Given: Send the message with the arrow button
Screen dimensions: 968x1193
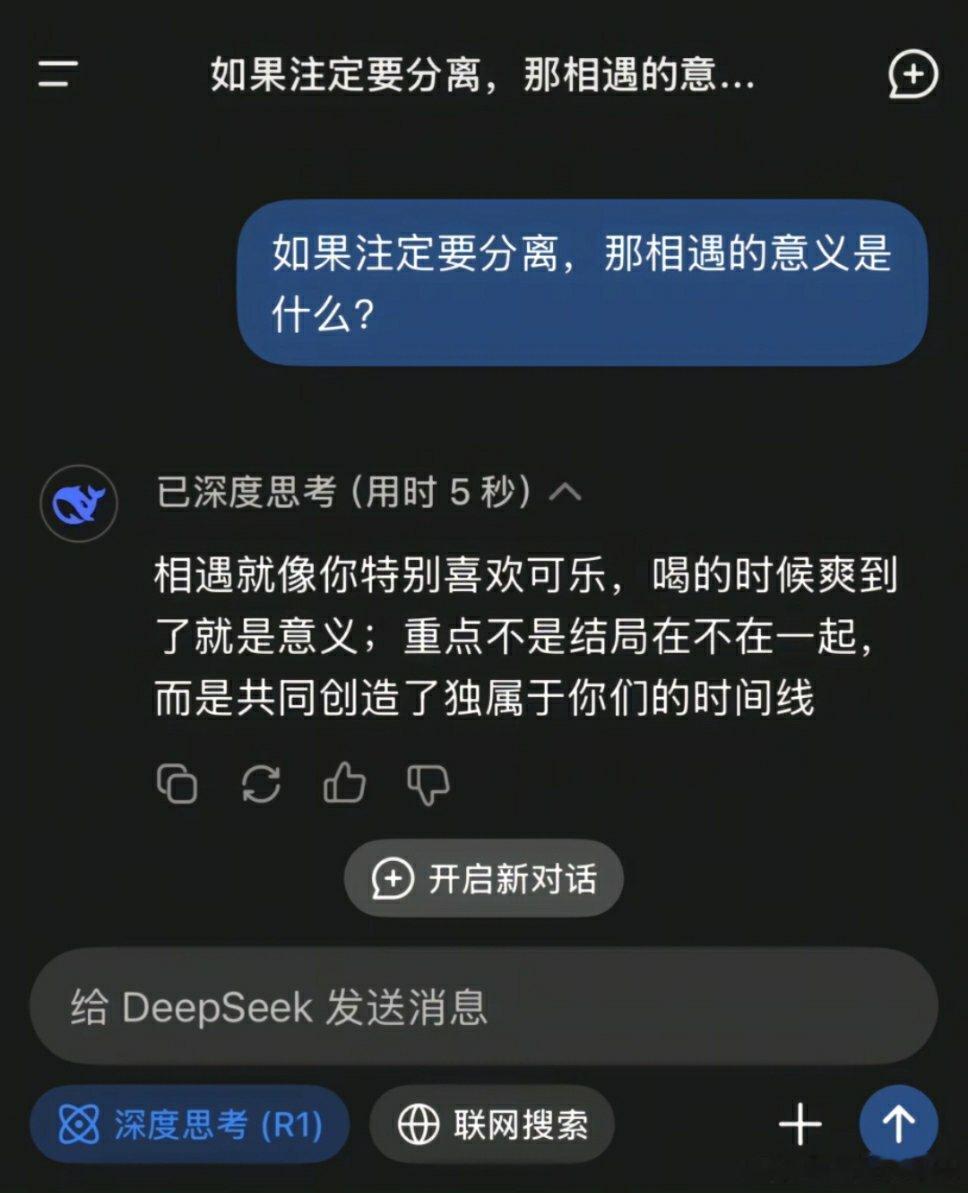Looking at the screenshot, I should click(898, 1123).
